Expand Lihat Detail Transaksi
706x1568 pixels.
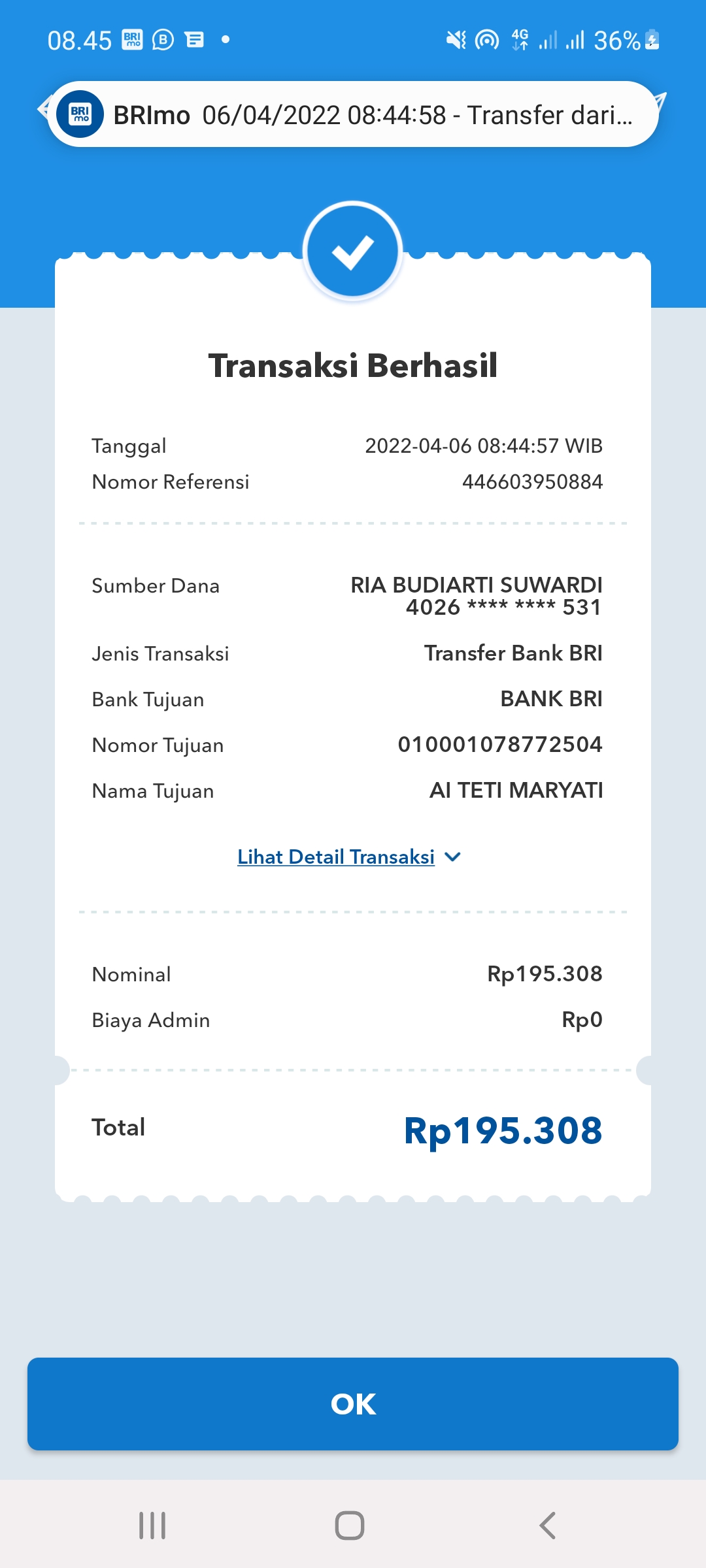(349, 857)
